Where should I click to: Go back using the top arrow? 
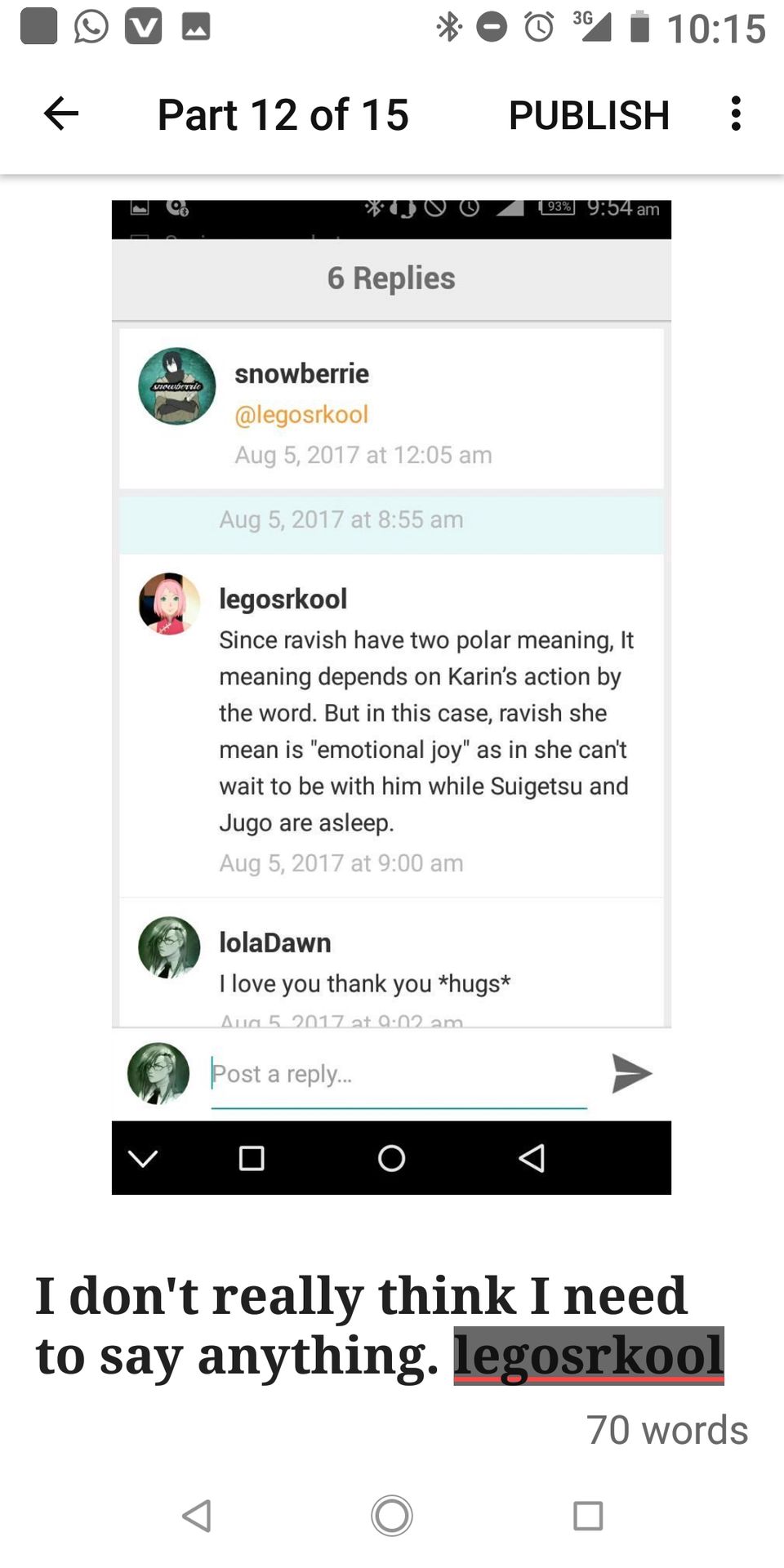(60, 114)
